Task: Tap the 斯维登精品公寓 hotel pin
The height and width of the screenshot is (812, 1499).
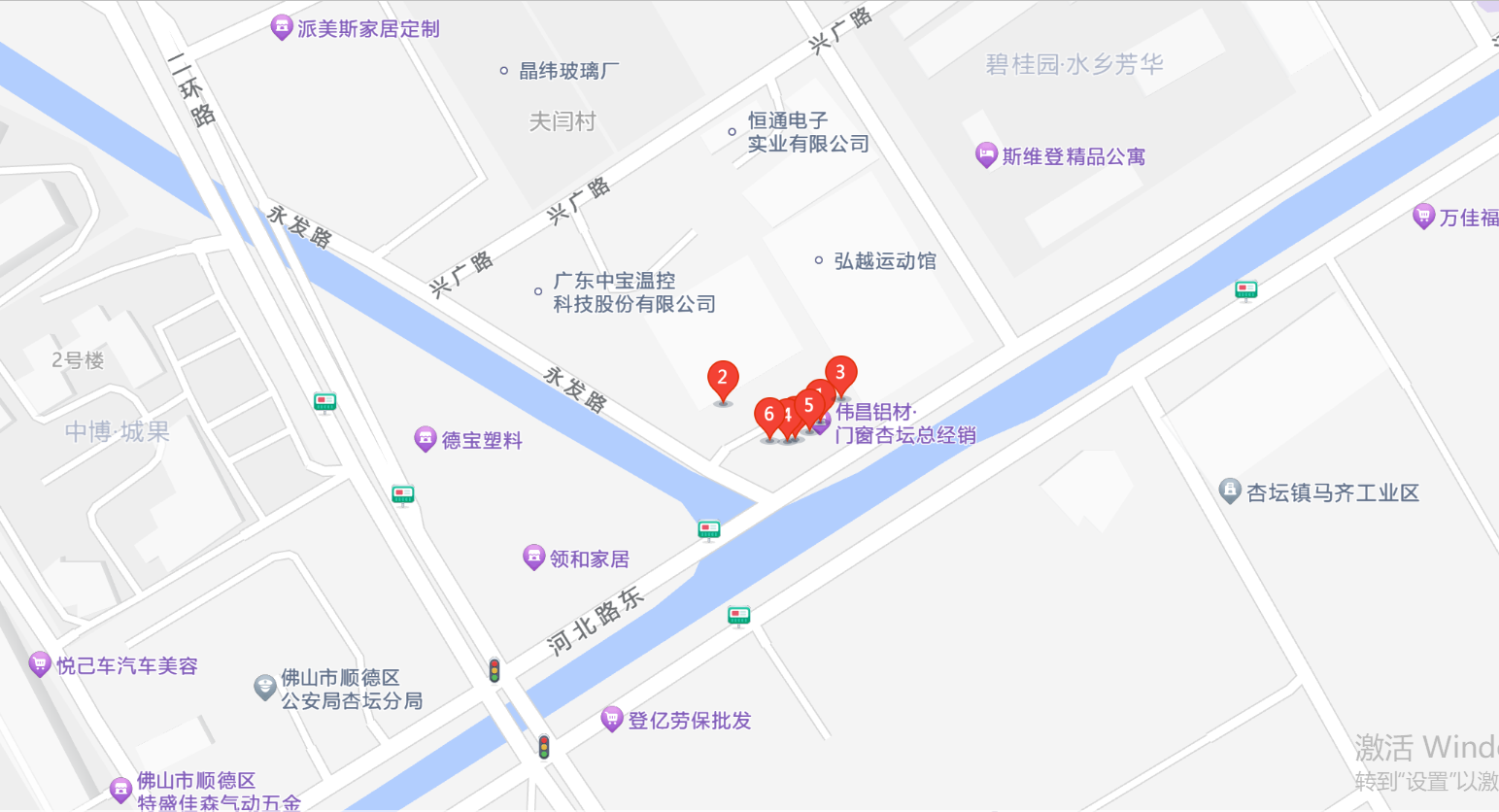Action: click(x=986, y=154)
